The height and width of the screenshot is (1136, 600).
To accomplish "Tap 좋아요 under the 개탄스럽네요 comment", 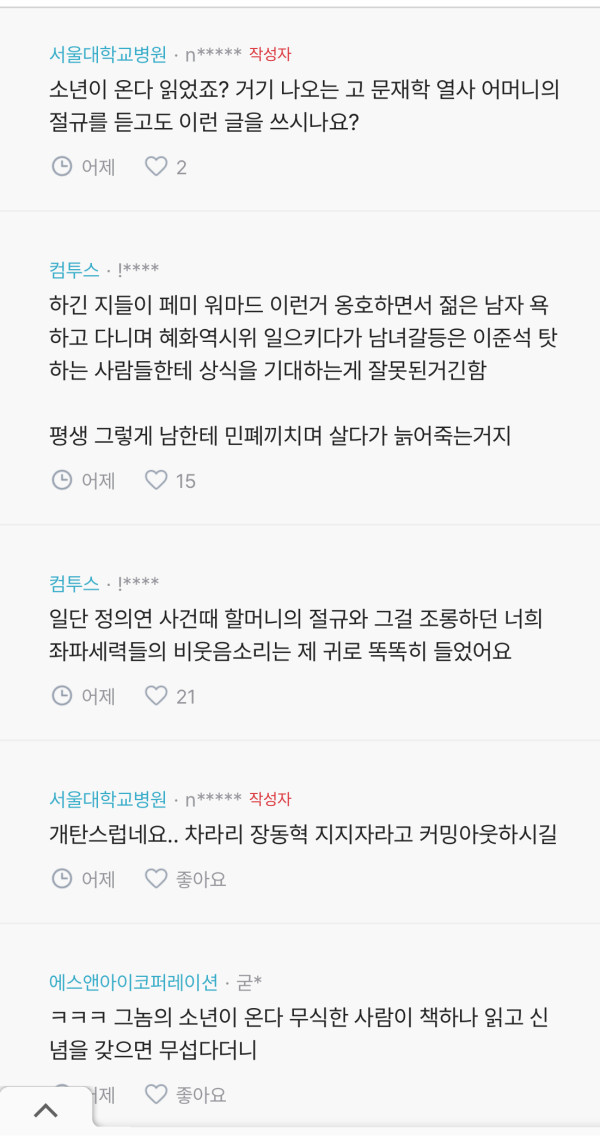I will pyautogui.click(x=186, y=880).
